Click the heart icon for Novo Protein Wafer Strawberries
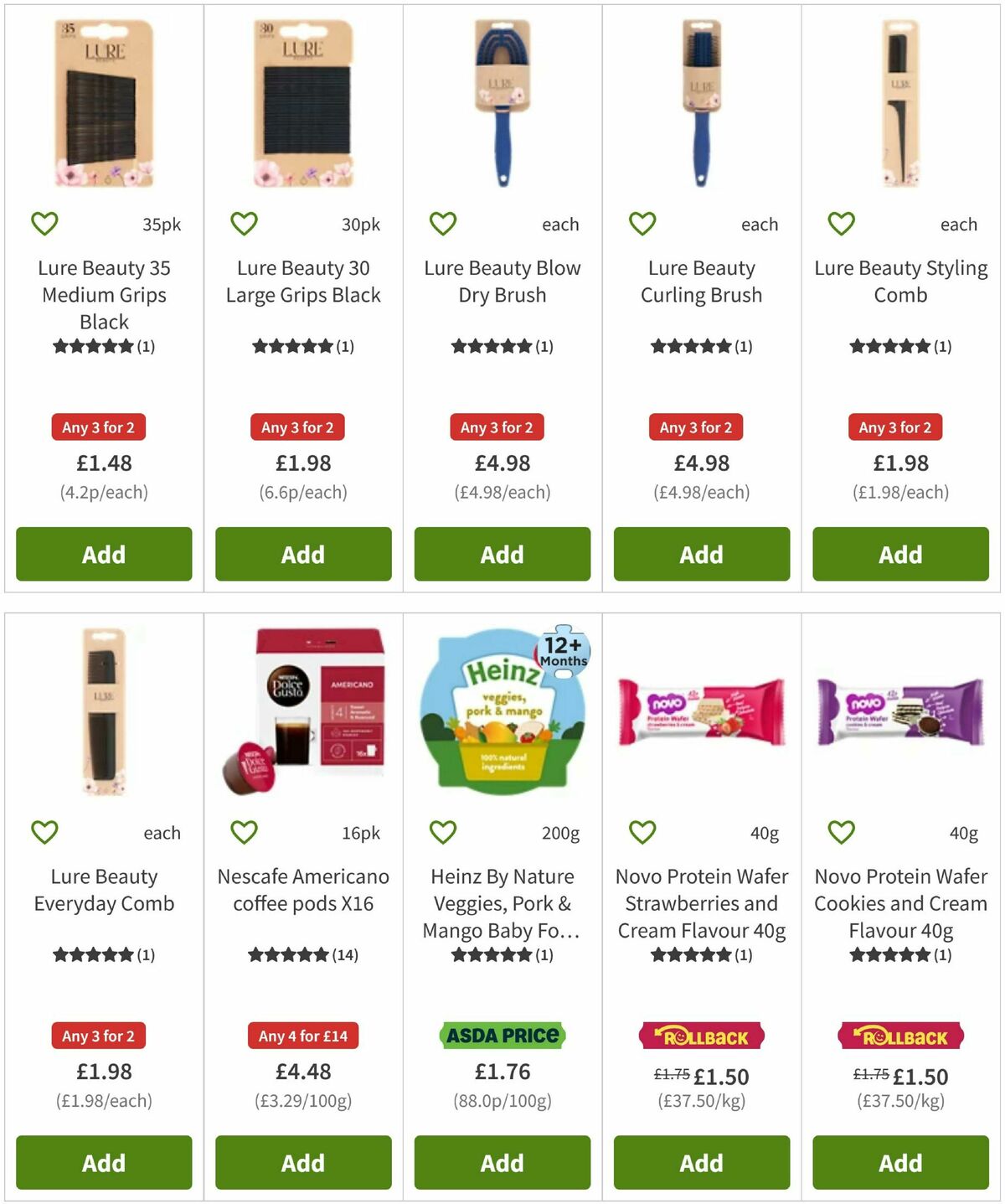This screenshot has width=1005, height=1204. coord(641,833)
